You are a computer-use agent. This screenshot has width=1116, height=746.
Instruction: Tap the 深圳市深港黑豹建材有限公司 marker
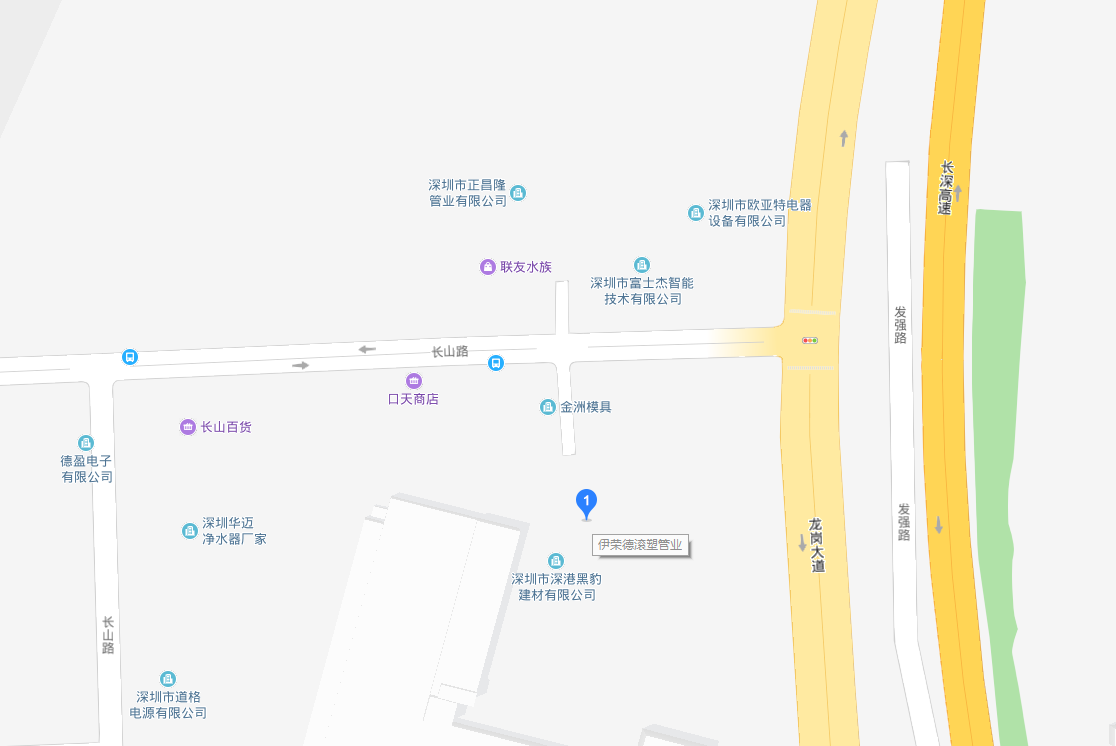coord(557,561)
